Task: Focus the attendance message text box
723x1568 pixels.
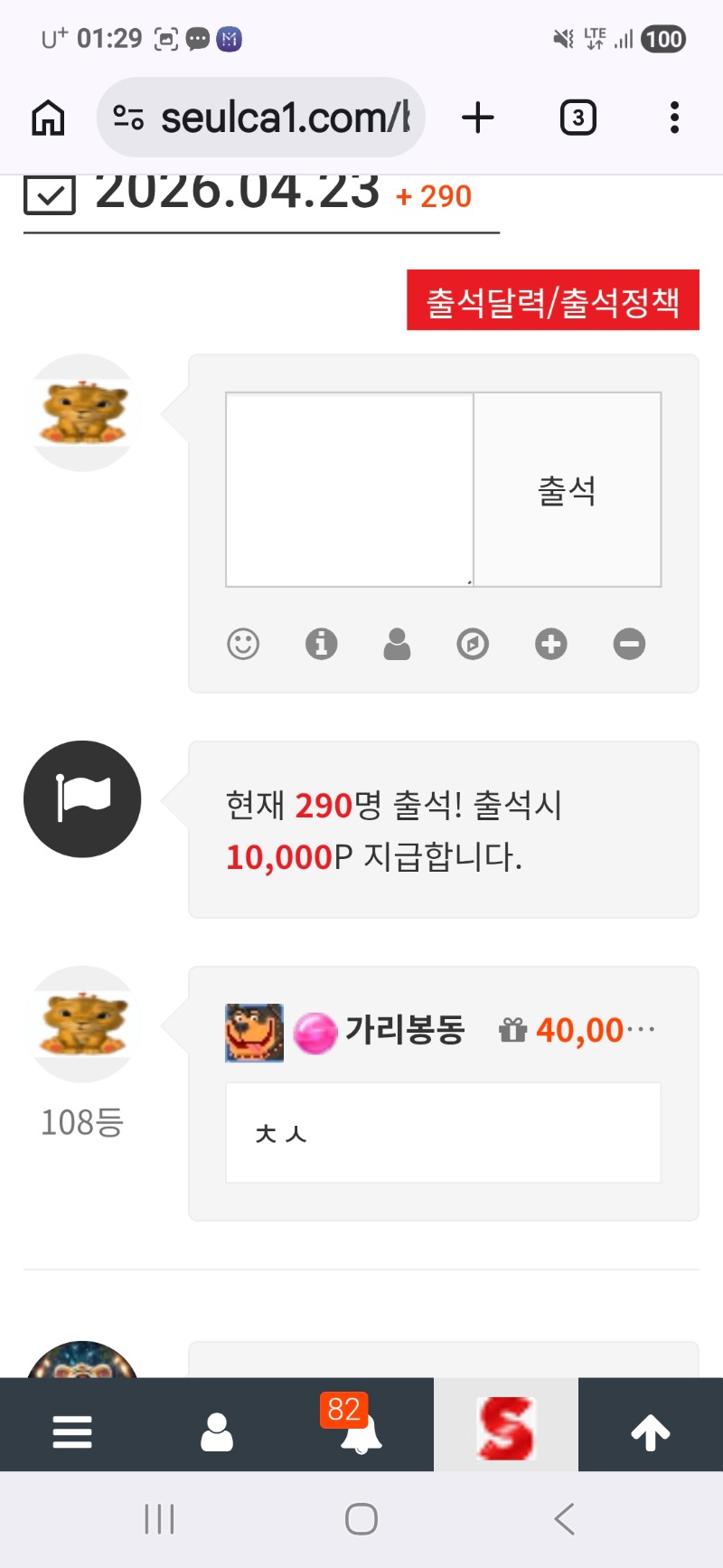Action: click(x=349, y=489)
